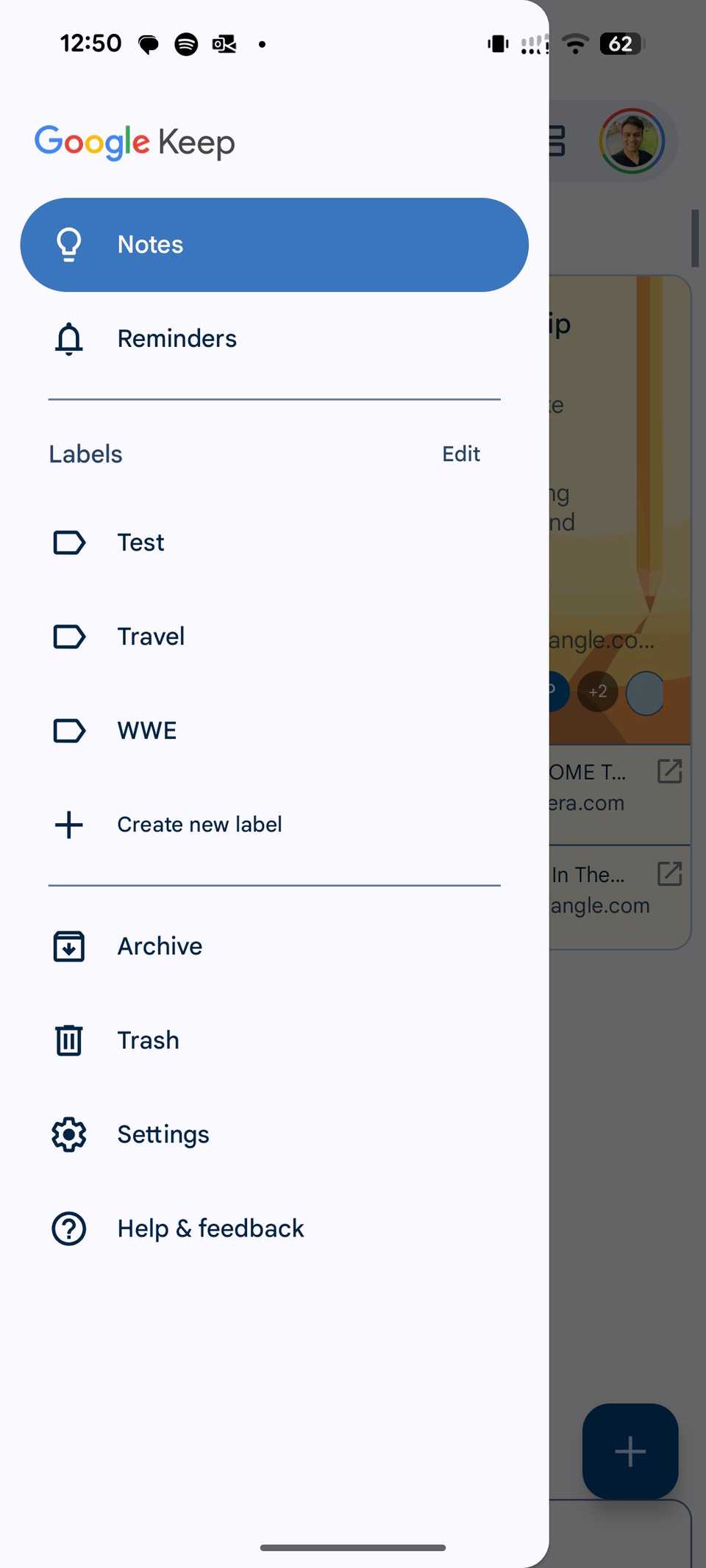This screenshot has width=706, height=1568.
Task: Select the Travel label entry
Action: [x=151, y=637]
